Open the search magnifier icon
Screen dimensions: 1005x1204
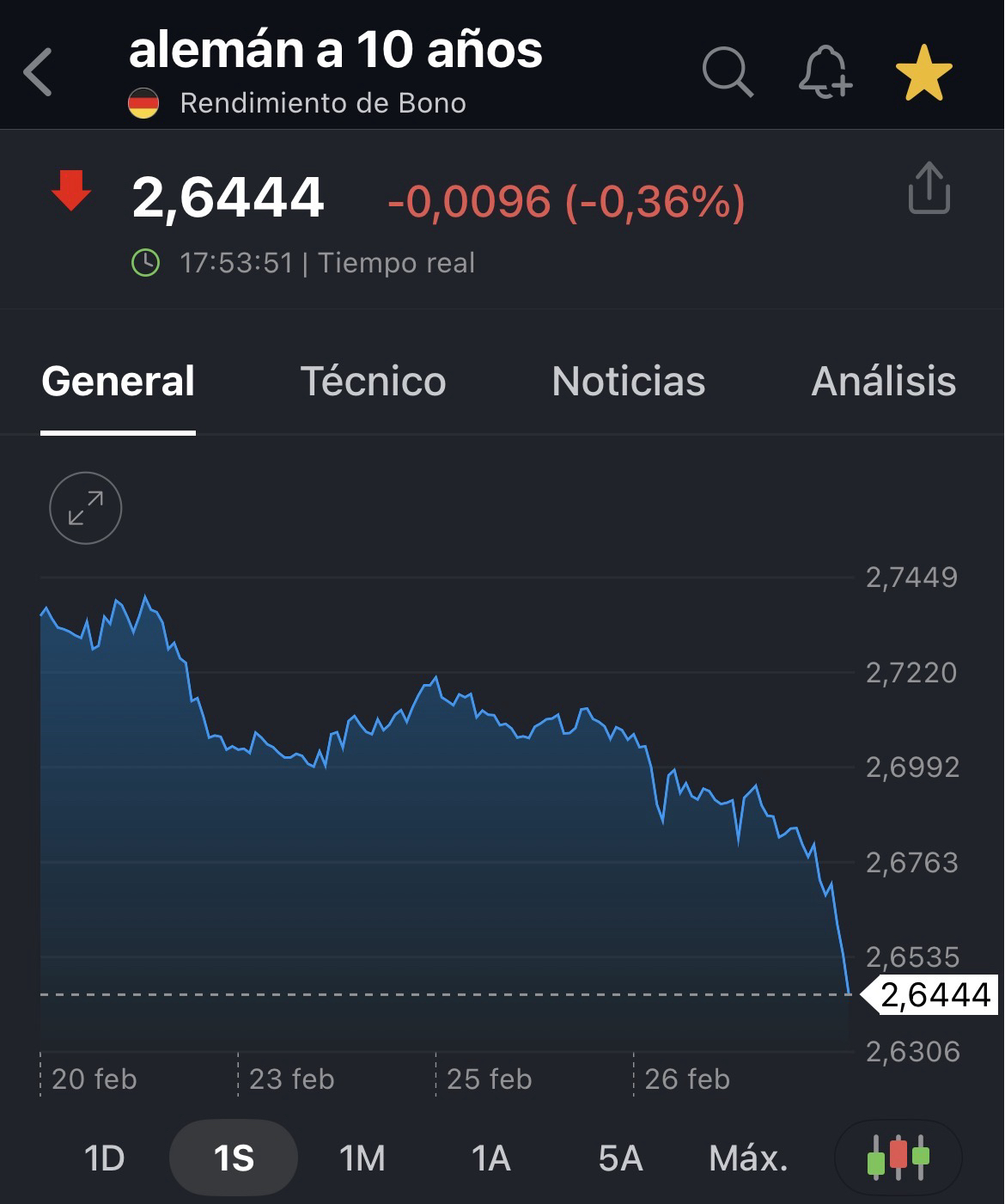coord(728,71)
